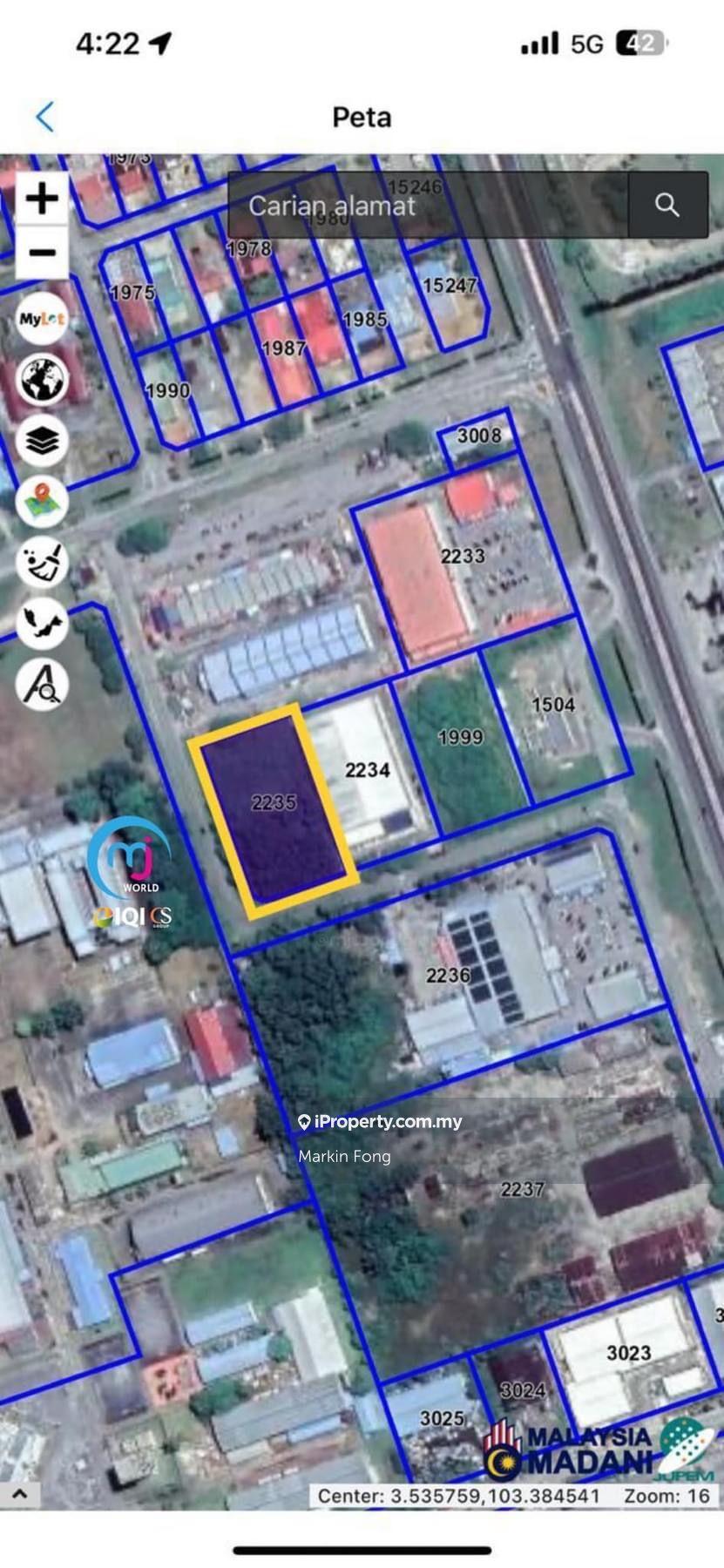
Task: Tap the Carian alamat search field
Action: coord(427,206)
